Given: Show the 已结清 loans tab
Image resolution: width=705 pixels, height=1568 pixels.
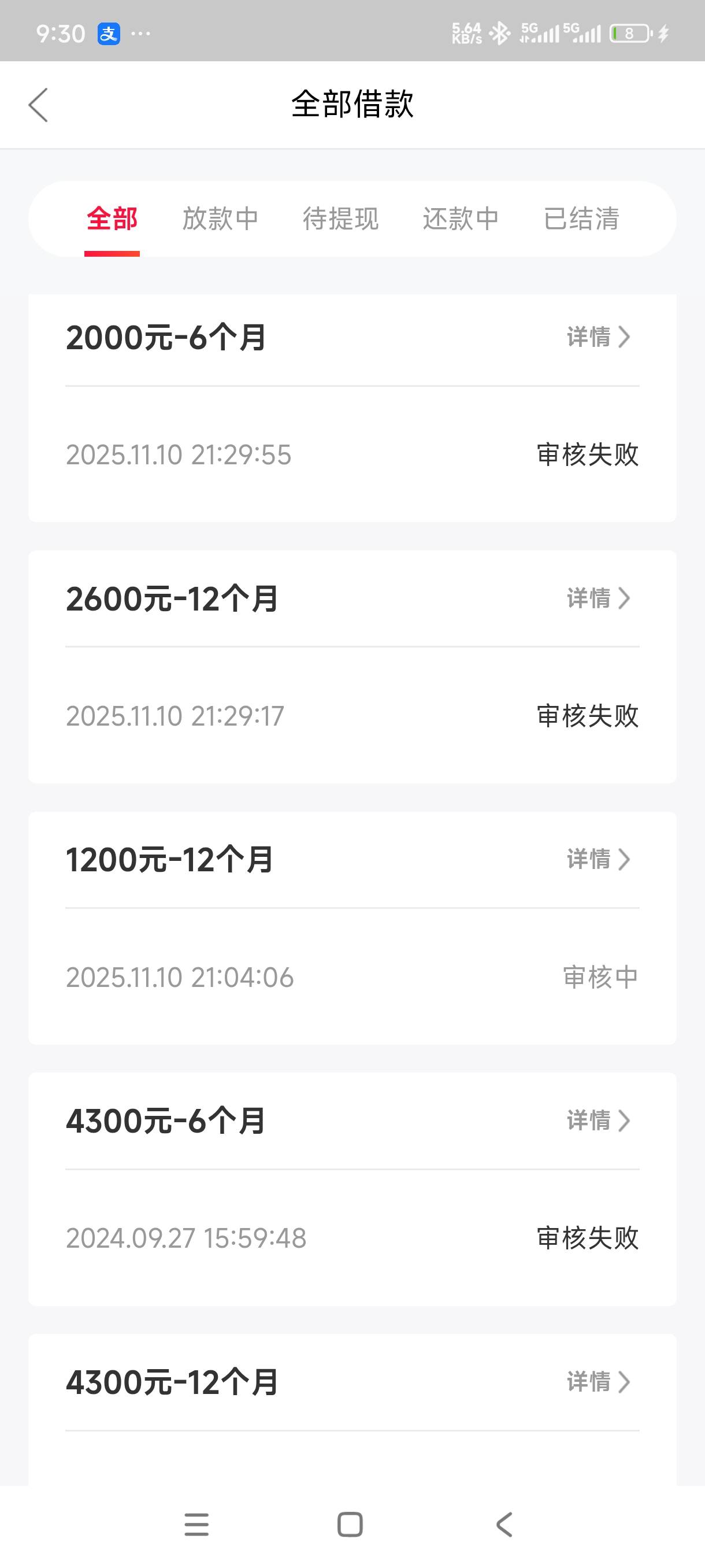Looking at the screenshot, I should click(581, 219).
